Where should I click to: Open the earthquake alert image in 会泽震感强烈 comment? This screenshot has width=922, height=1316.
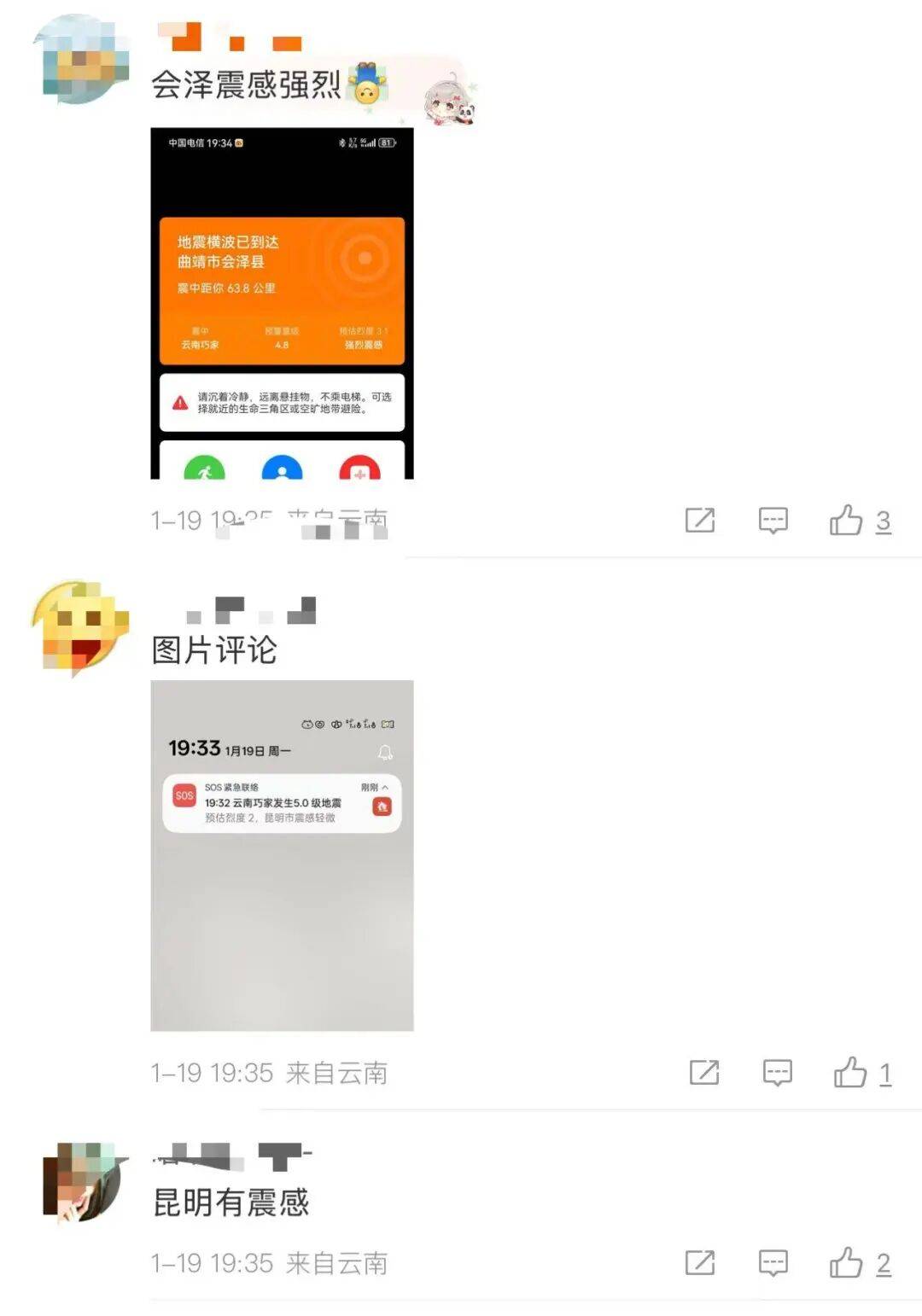282,303
